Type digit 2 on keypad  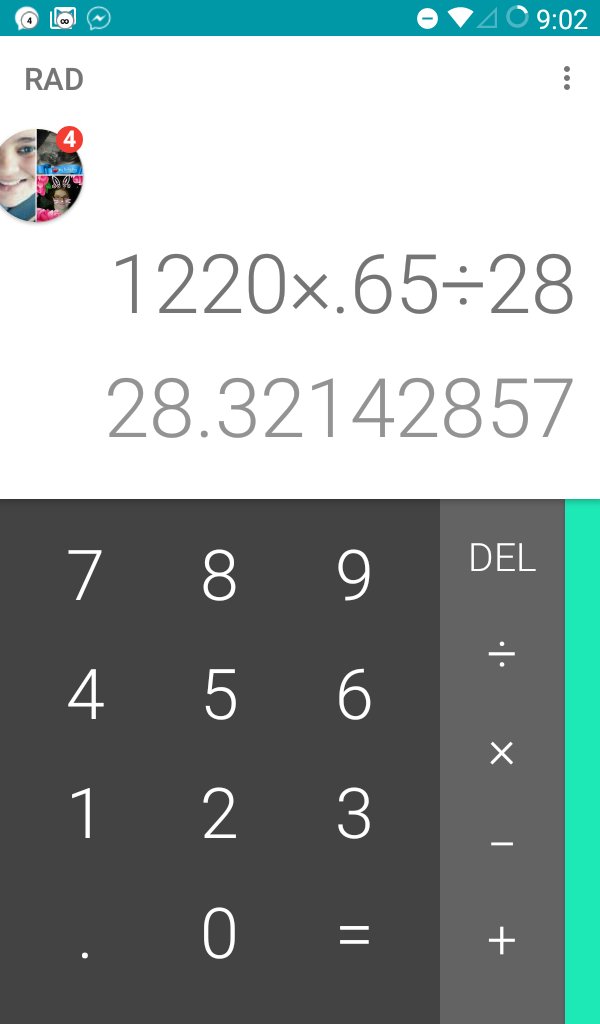[219, 814]
